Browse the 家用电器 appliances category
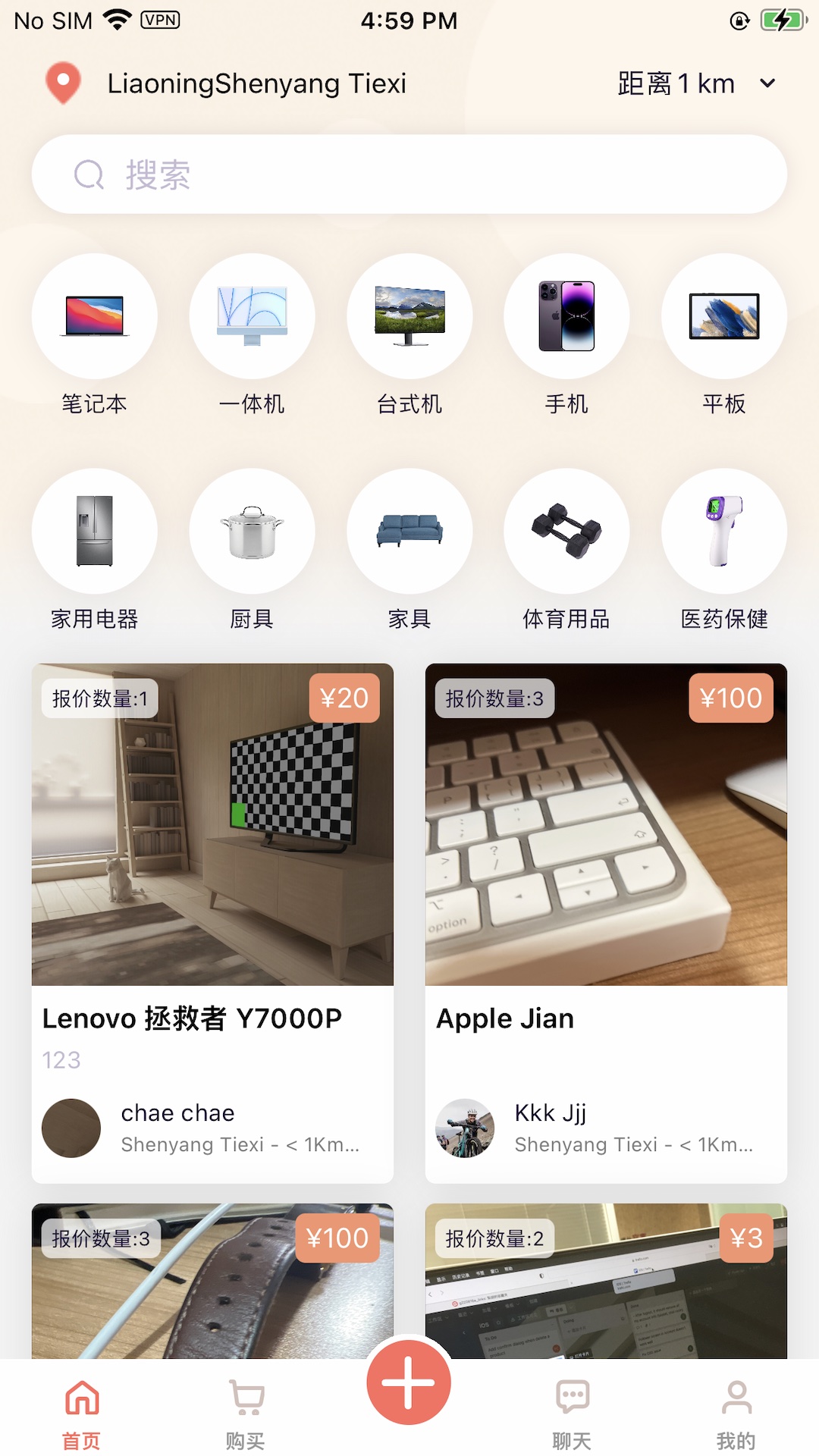This screenshot has height=1456, width=819. coord(93,531)
